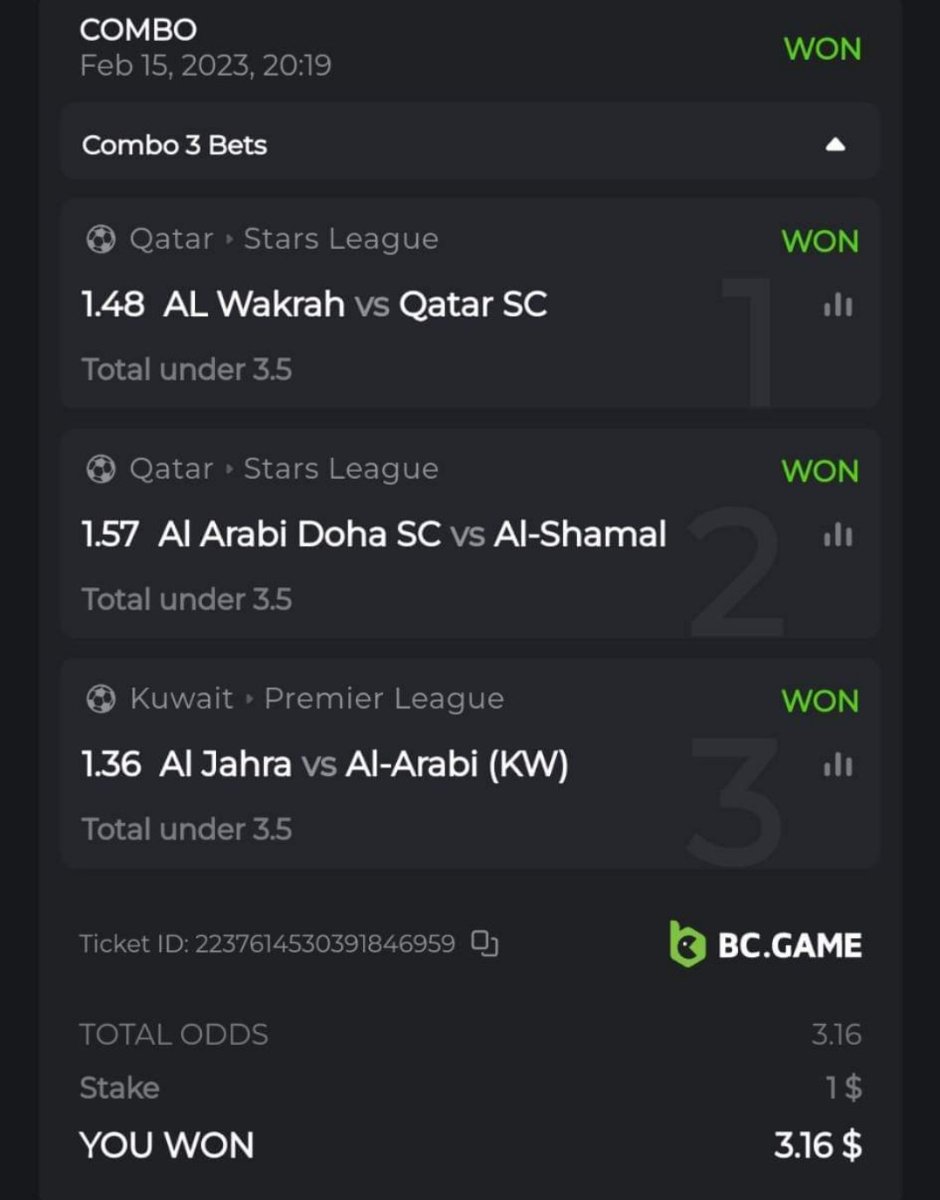The image size is (940, 1200).
Task: Copy the Ticket ID
Action: pyautogui.click(x=485, y=943)
